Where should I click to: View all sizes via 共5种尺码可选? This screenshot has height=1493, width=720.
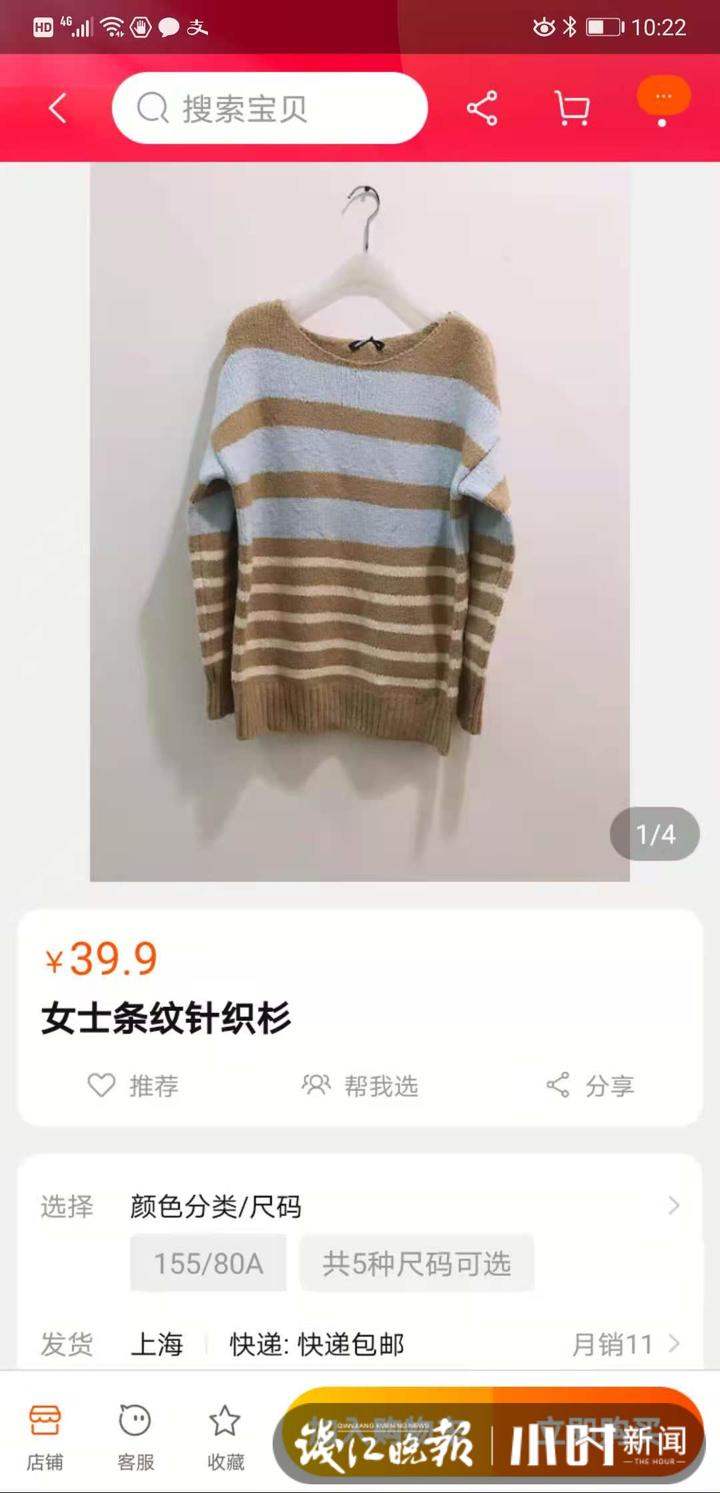[416, 1263]
